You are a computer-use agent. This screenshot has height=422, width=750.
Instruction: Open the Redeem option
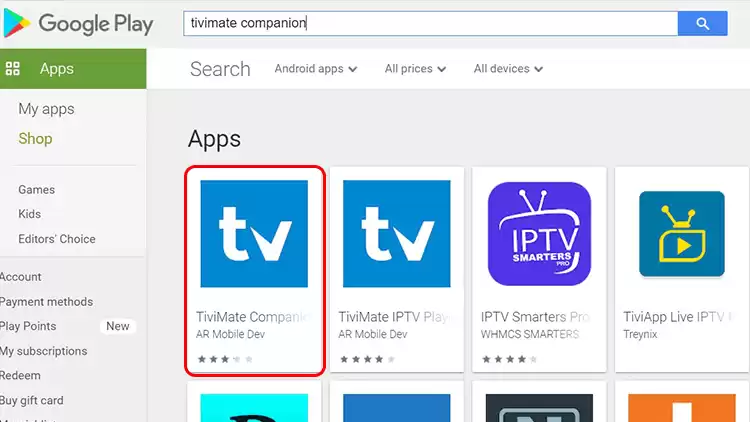(x=20, y=376)
